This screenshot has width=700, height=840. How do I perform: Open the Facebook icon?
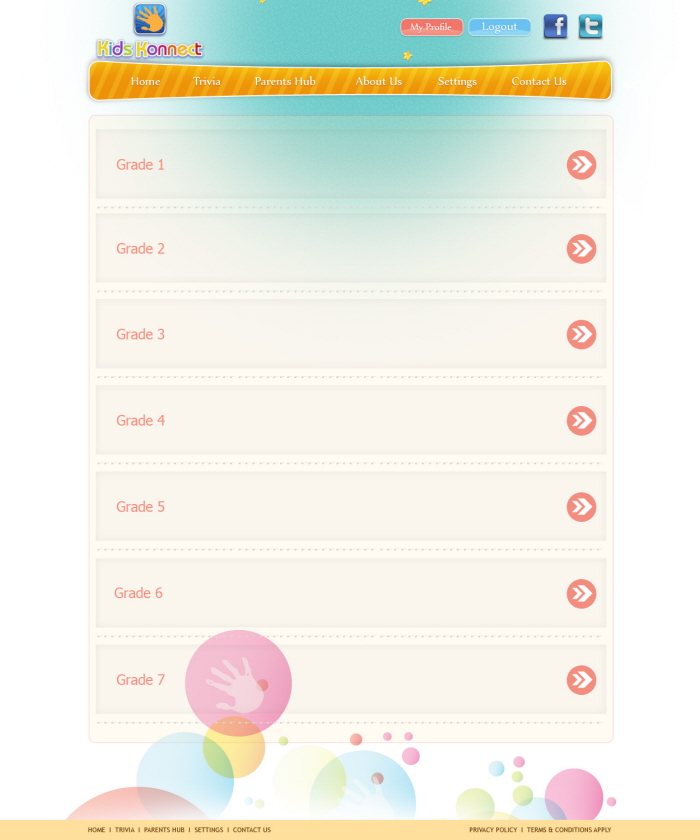point(555,27)
